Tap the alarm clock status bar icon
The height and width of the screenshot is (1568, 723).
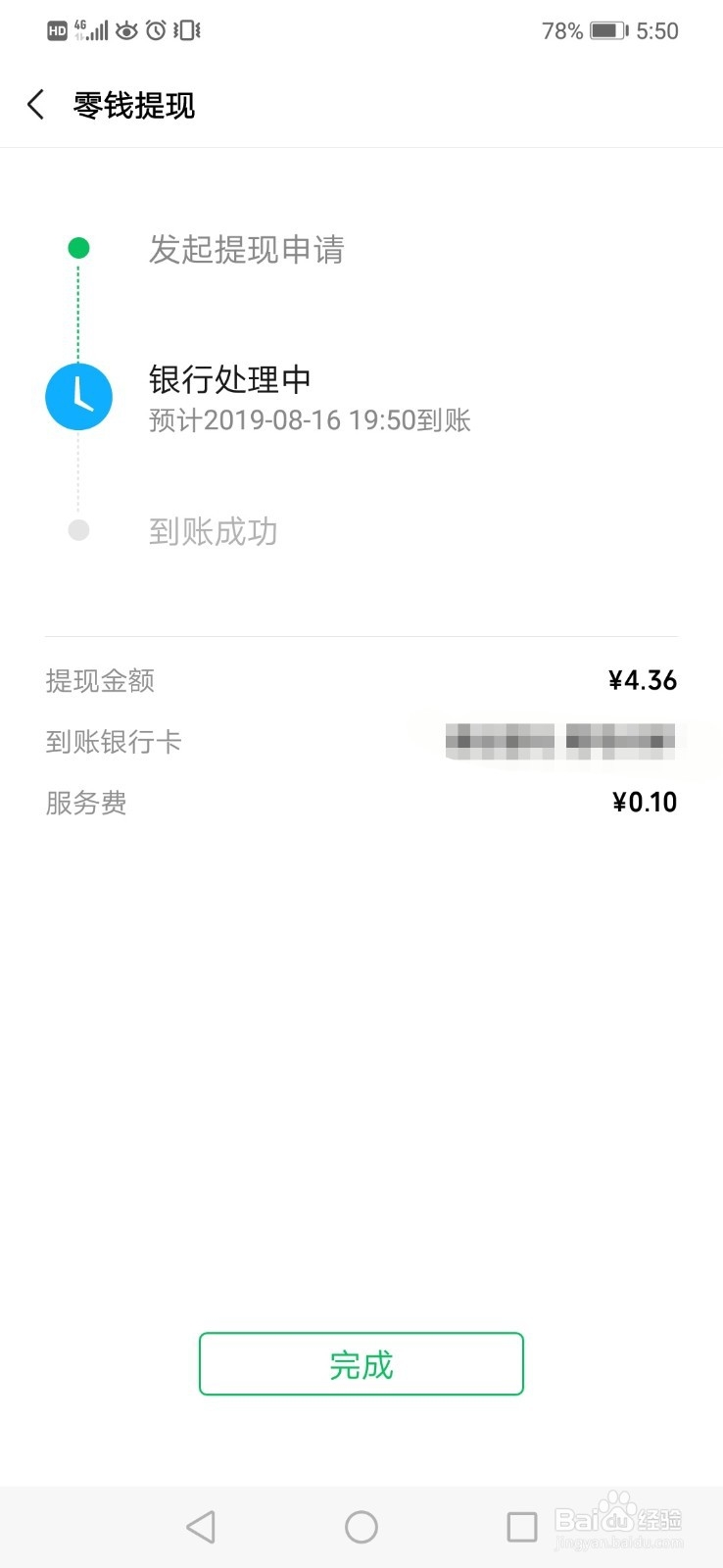click(x=156, y=30)
